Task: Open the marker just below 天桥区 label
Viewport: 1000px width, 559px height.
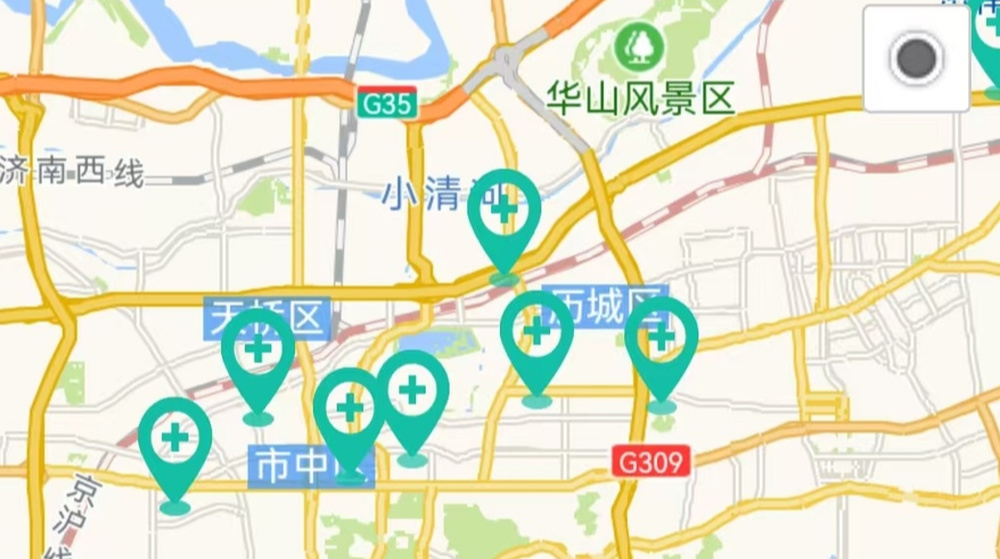Action: point(259,352)
